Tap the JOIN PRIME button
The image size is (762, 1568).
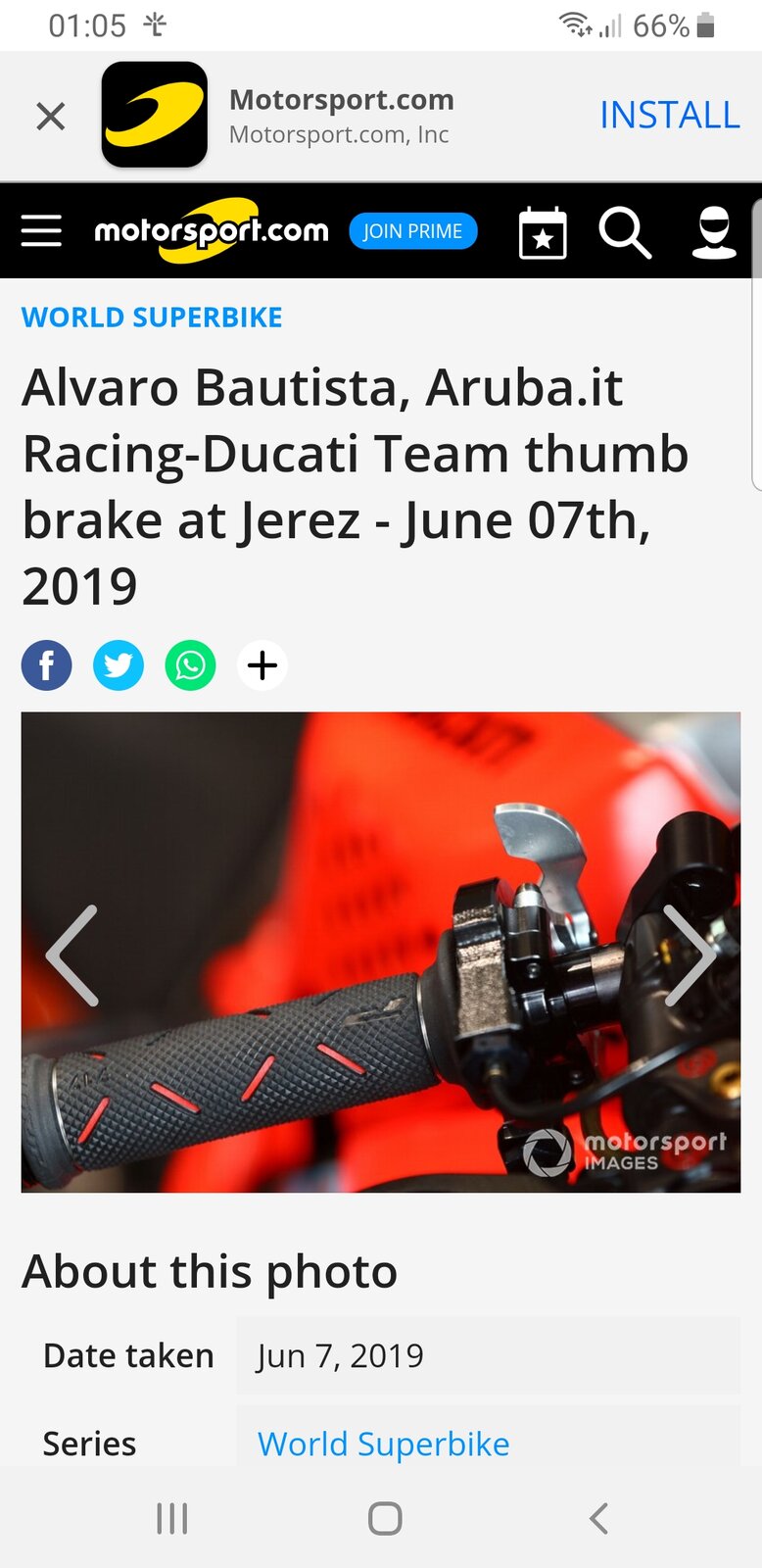(412, 231)
